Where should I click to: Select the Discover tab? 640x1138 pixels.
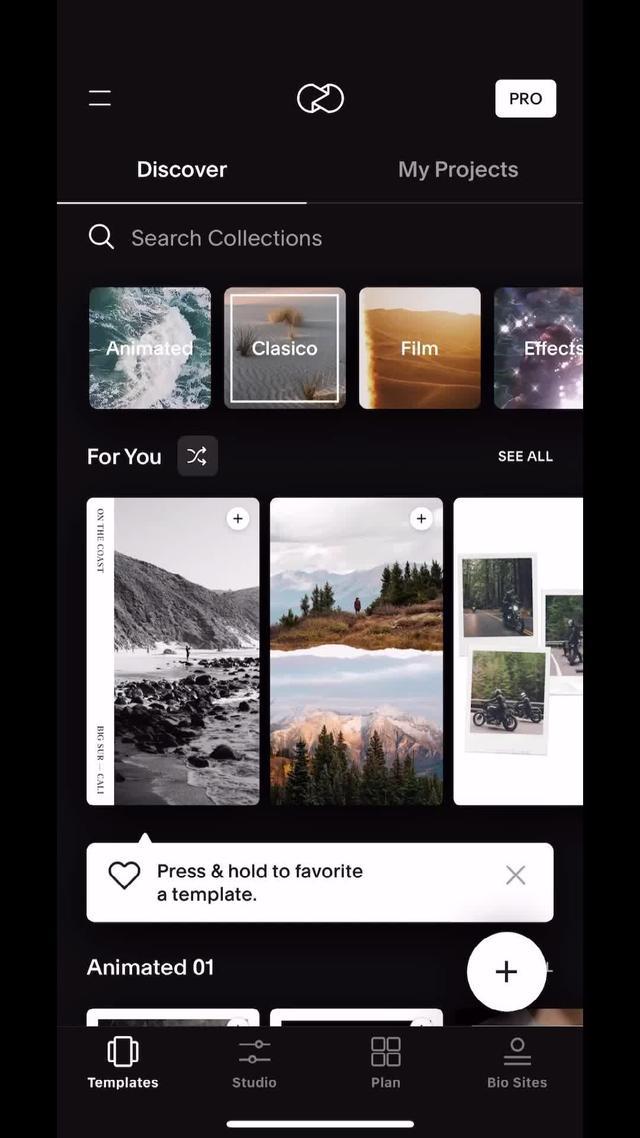point(182,170)
